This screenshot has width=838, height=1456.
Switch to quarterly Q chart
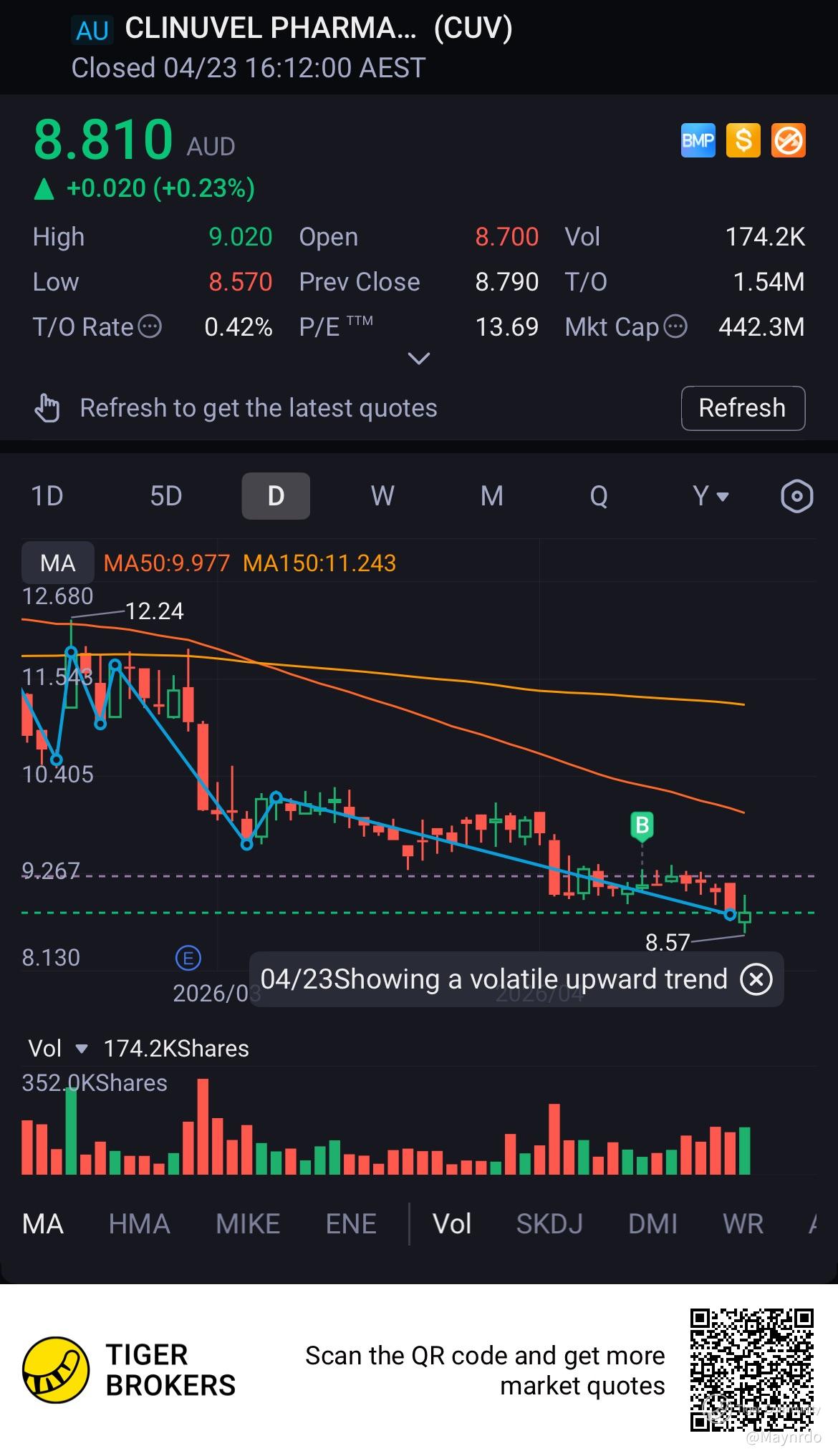599,495
